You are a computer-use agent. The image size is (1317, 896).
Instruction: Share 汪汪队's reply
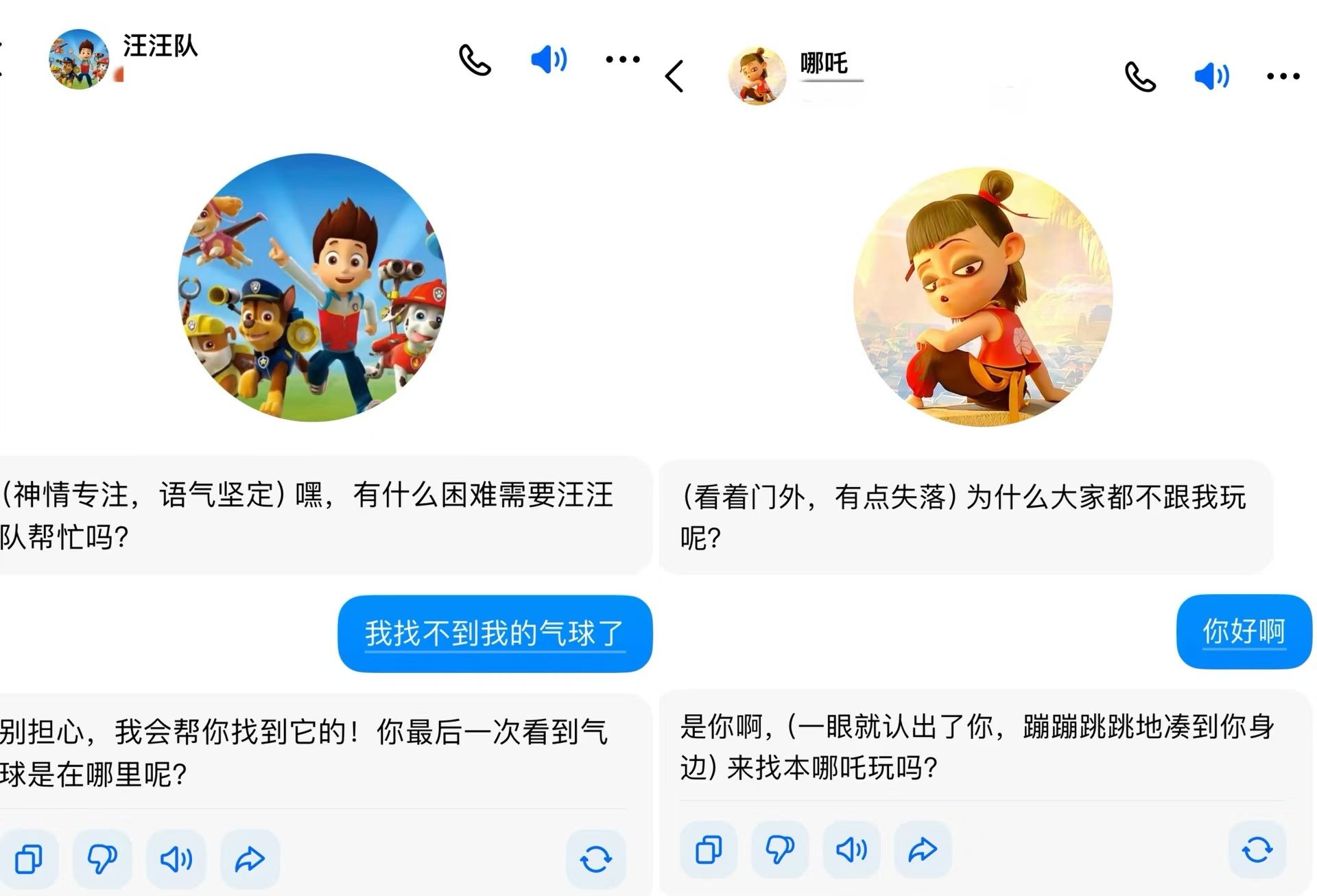pyautogui.click(x=250, y=858)
